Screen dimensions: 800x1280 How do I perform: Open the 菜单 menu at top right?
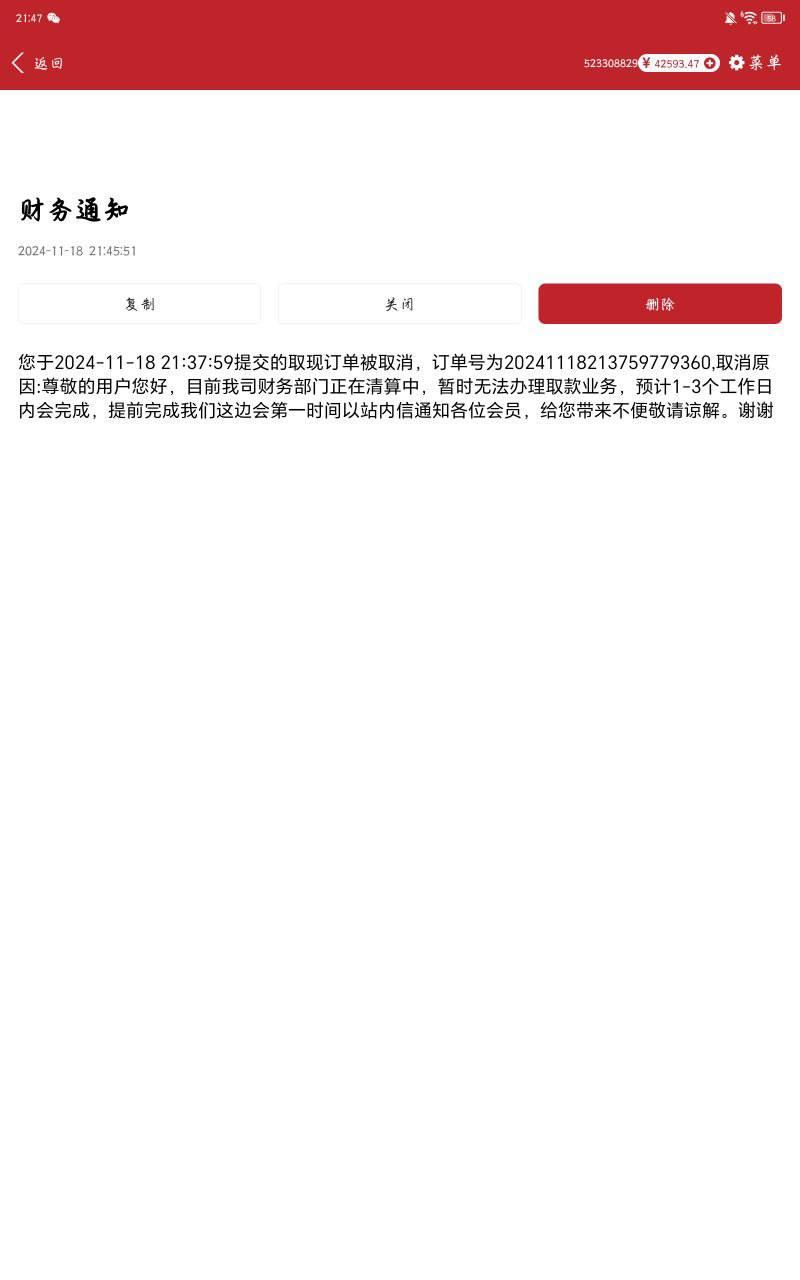[x=765, y=63]
